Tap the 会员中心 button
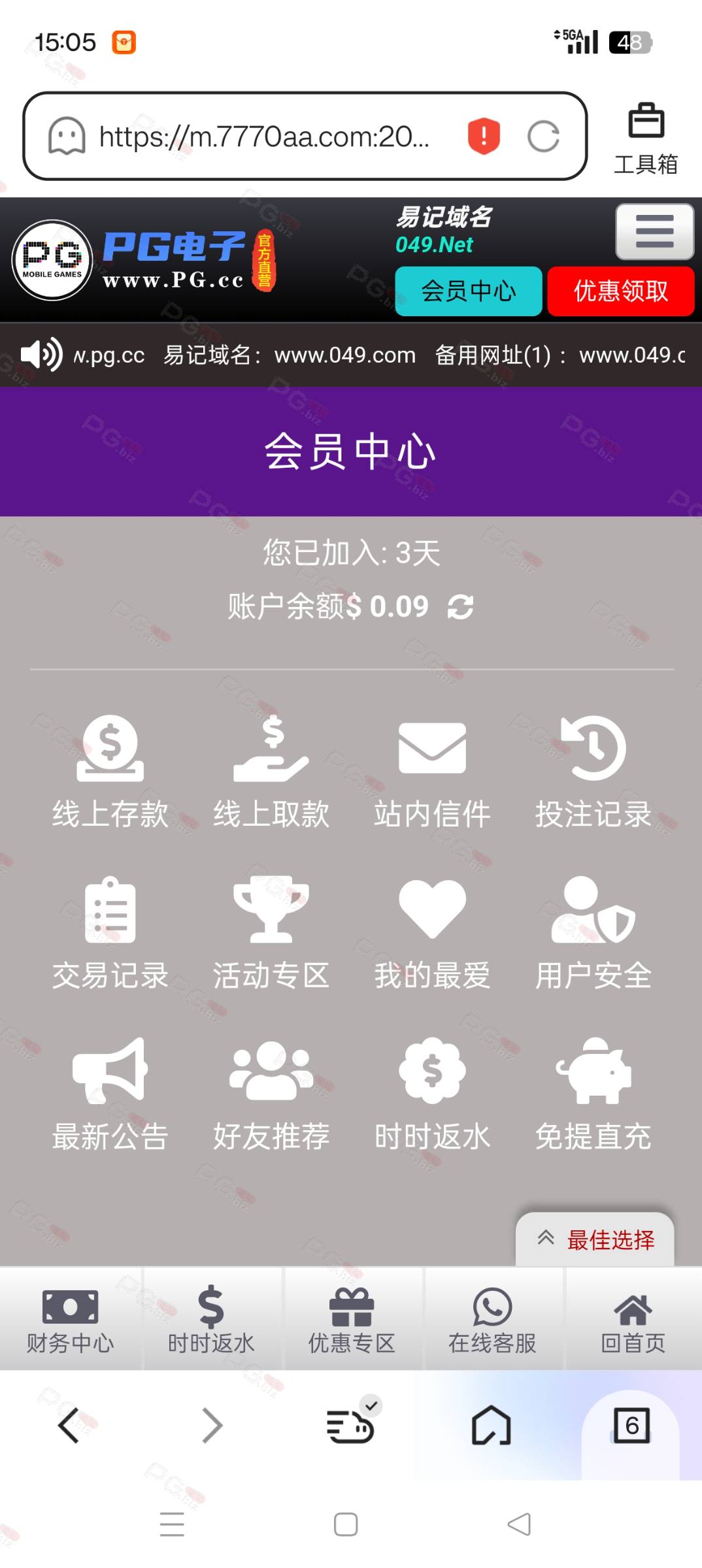Viewport: 702px width, 1568px height. pos(469,291)
